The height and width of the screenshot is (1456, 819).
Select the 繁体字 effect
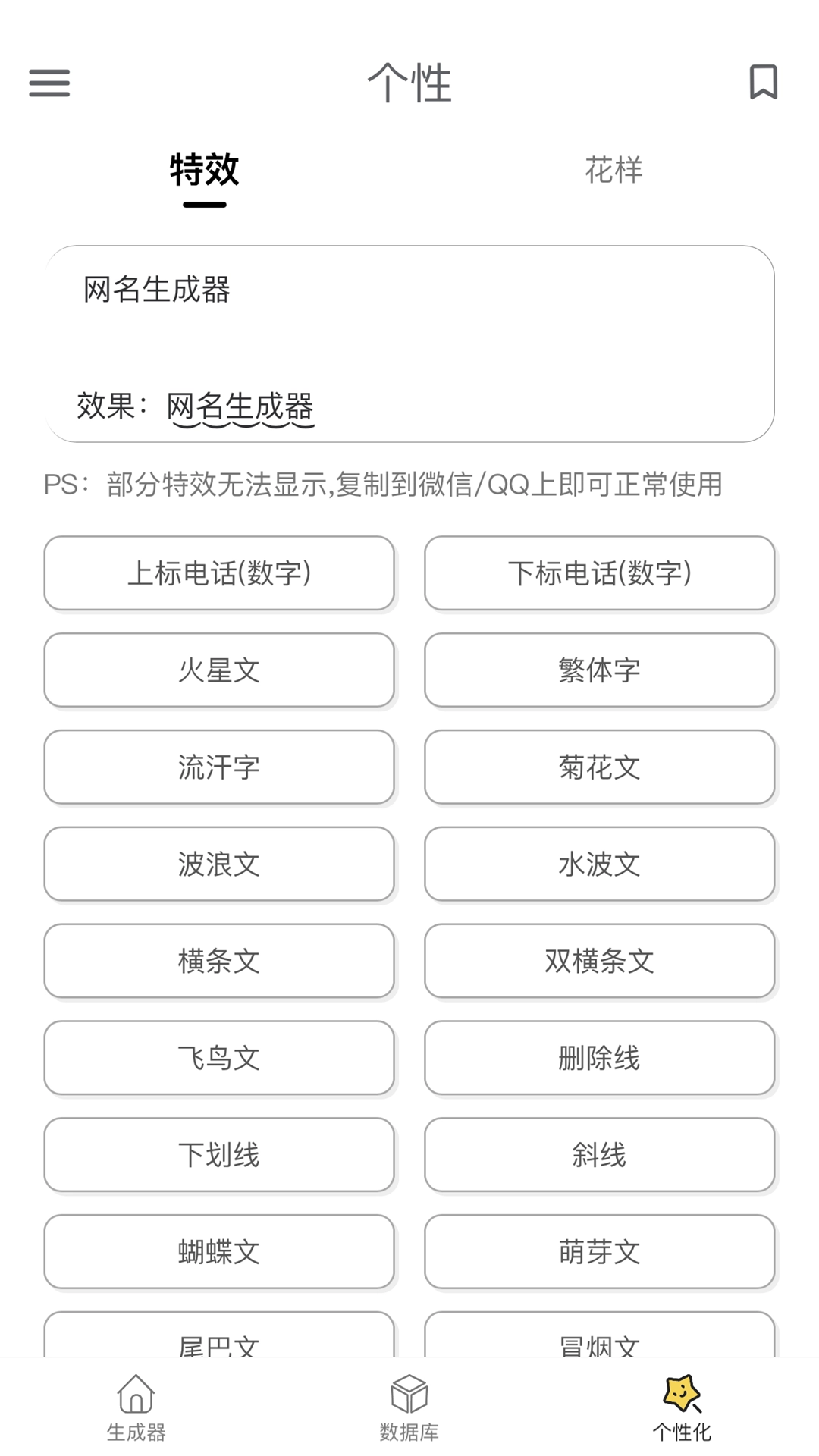coord(599,670)
